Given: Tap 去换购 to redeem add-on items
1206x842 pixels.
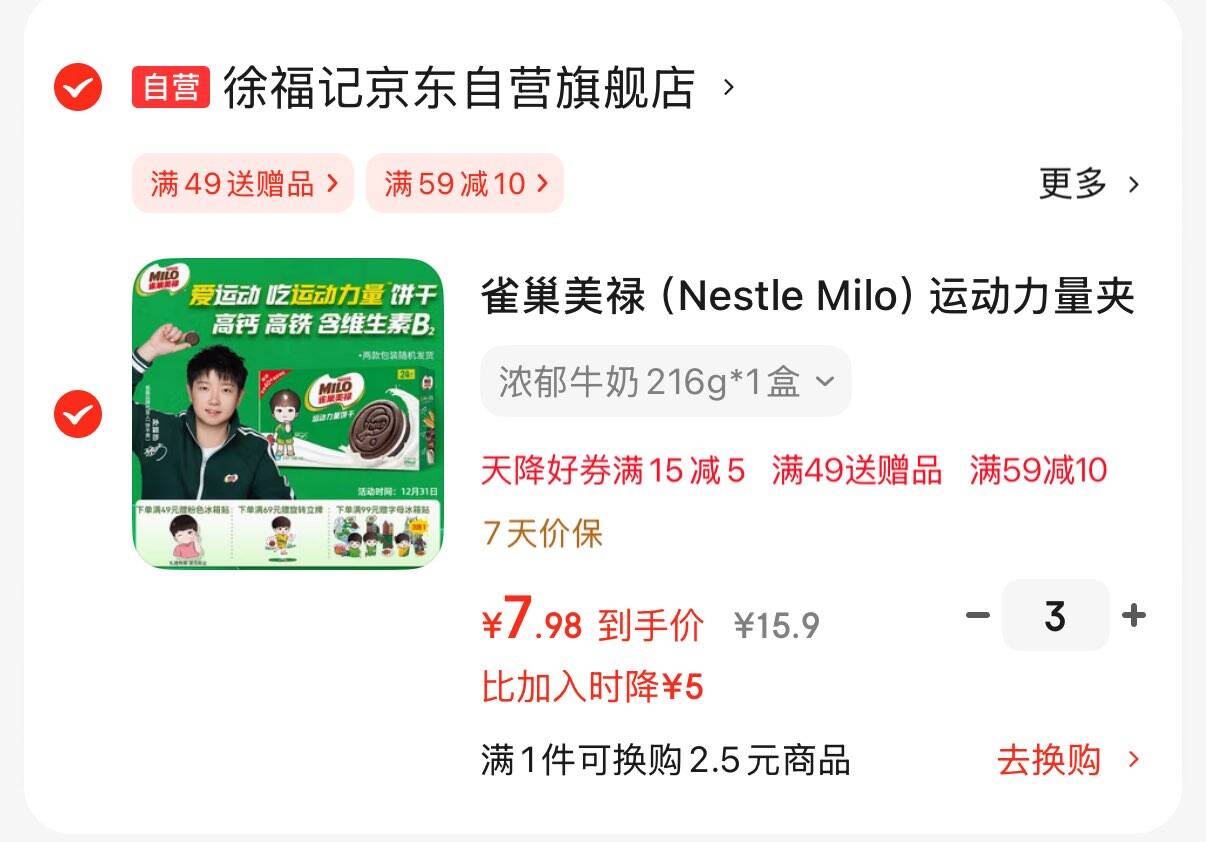Looking at the screenshot, I should tap(1068, 760).
